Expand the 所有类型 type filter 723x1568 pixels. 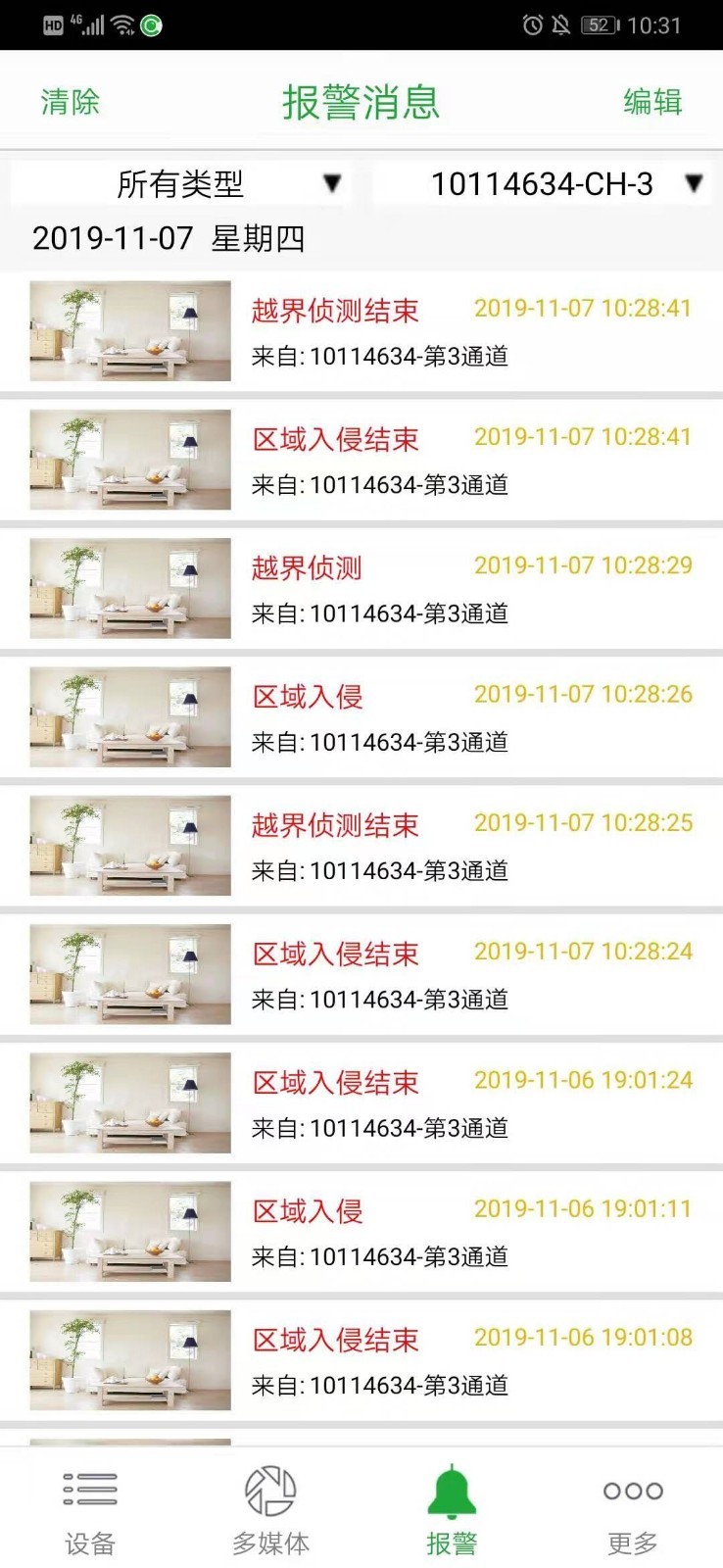point(180,183)
